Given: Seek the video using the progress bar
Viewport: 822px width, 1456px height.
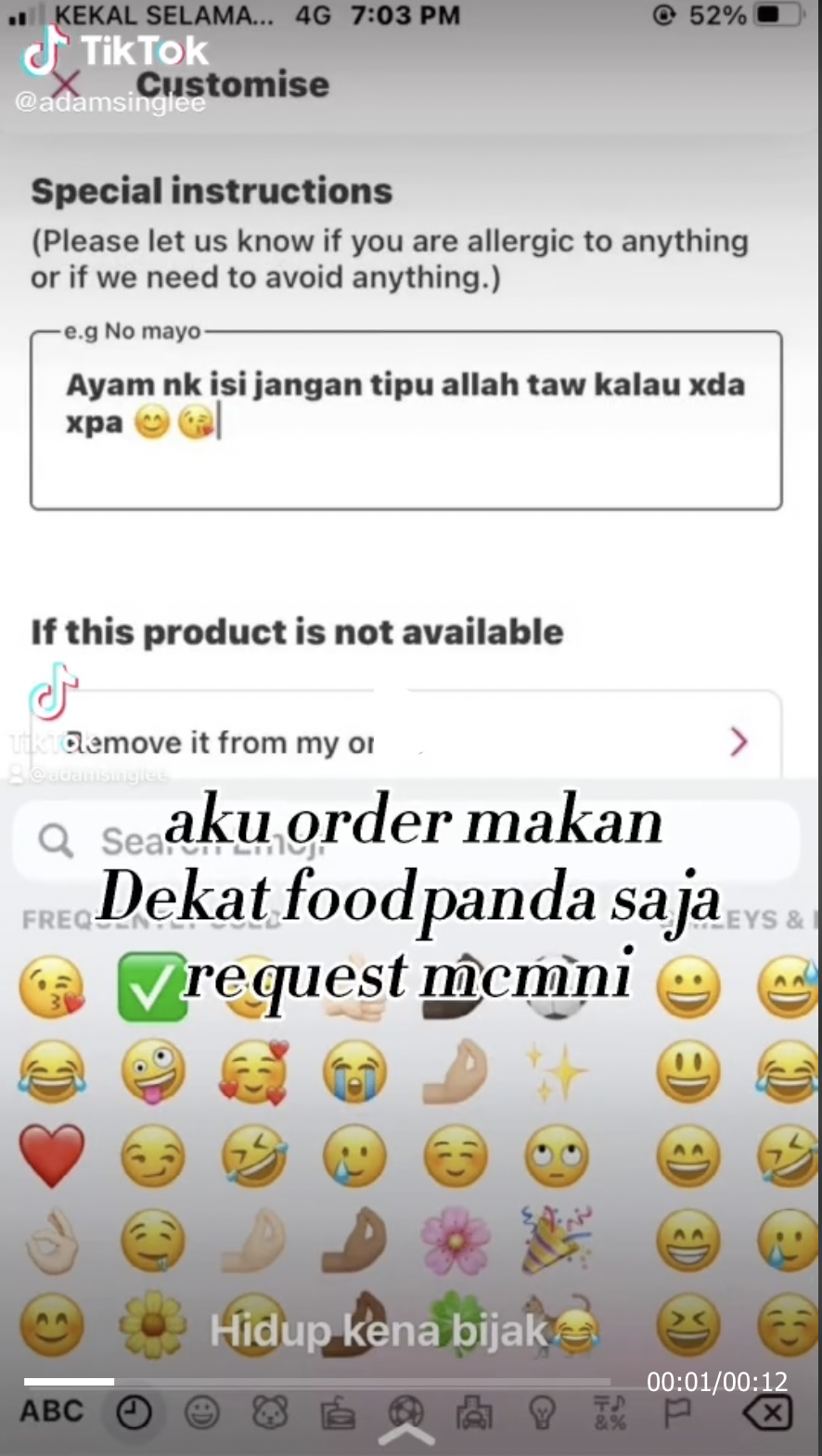Looking at the screenshot, I should pyautogui.click(x=315, y=1382).
